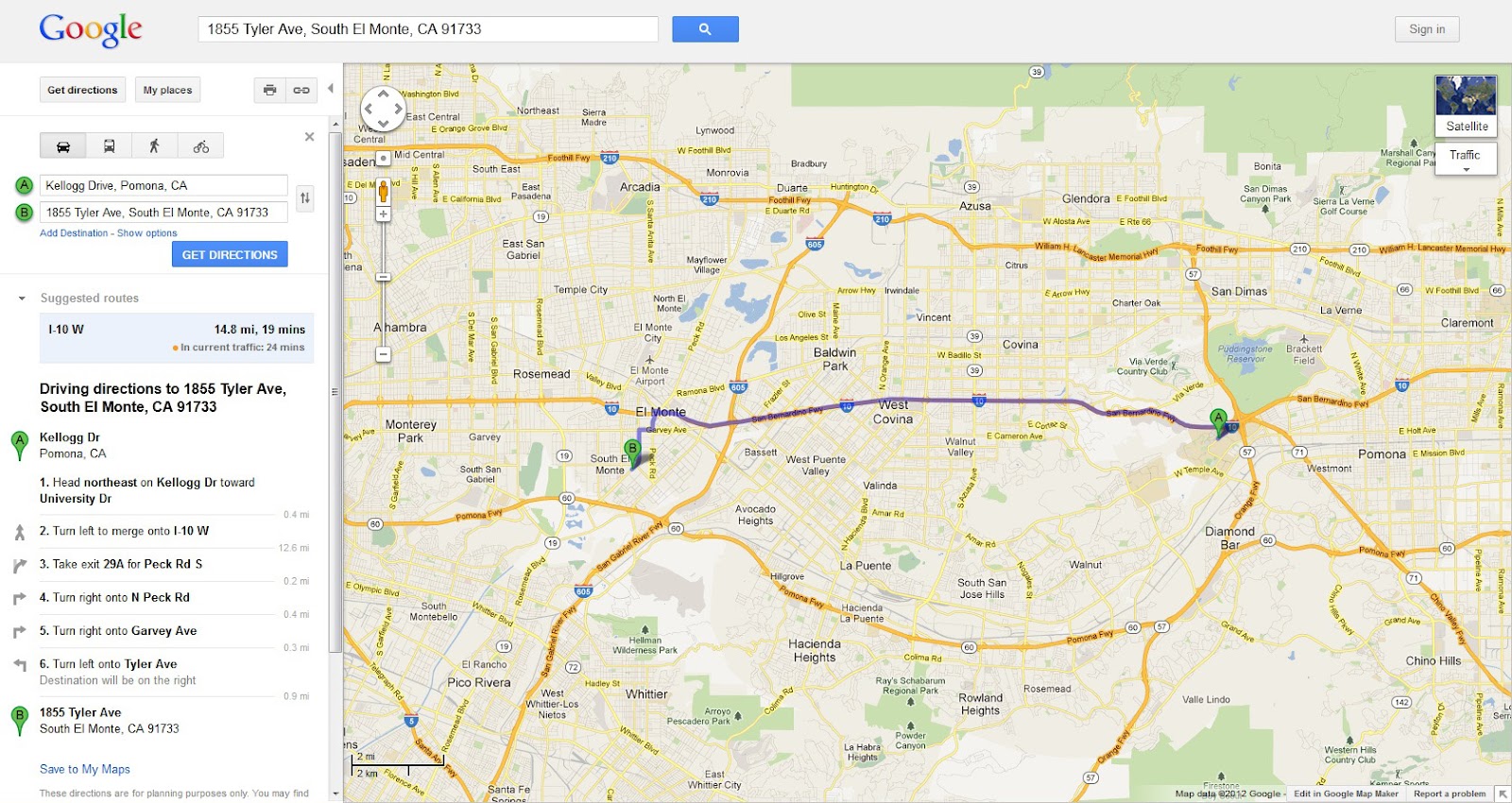
Task: Edit the starting point Kellogg Drive field
Action: 163,185
